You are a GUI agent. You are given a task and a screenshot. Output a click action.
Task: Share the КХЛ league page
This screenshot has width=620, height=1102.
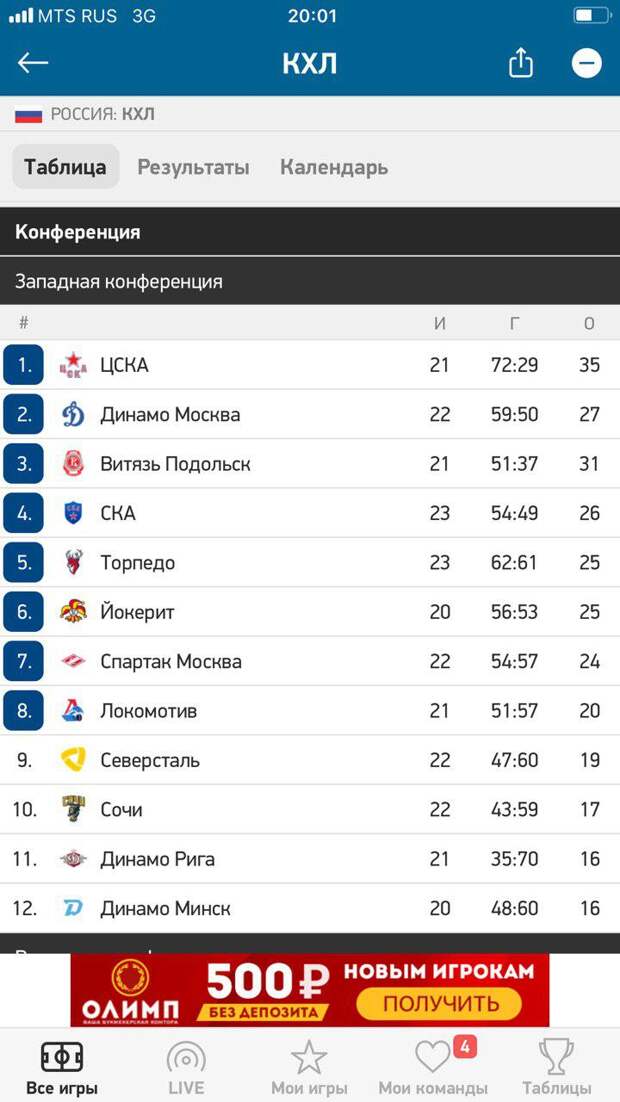tap(520, 63)
